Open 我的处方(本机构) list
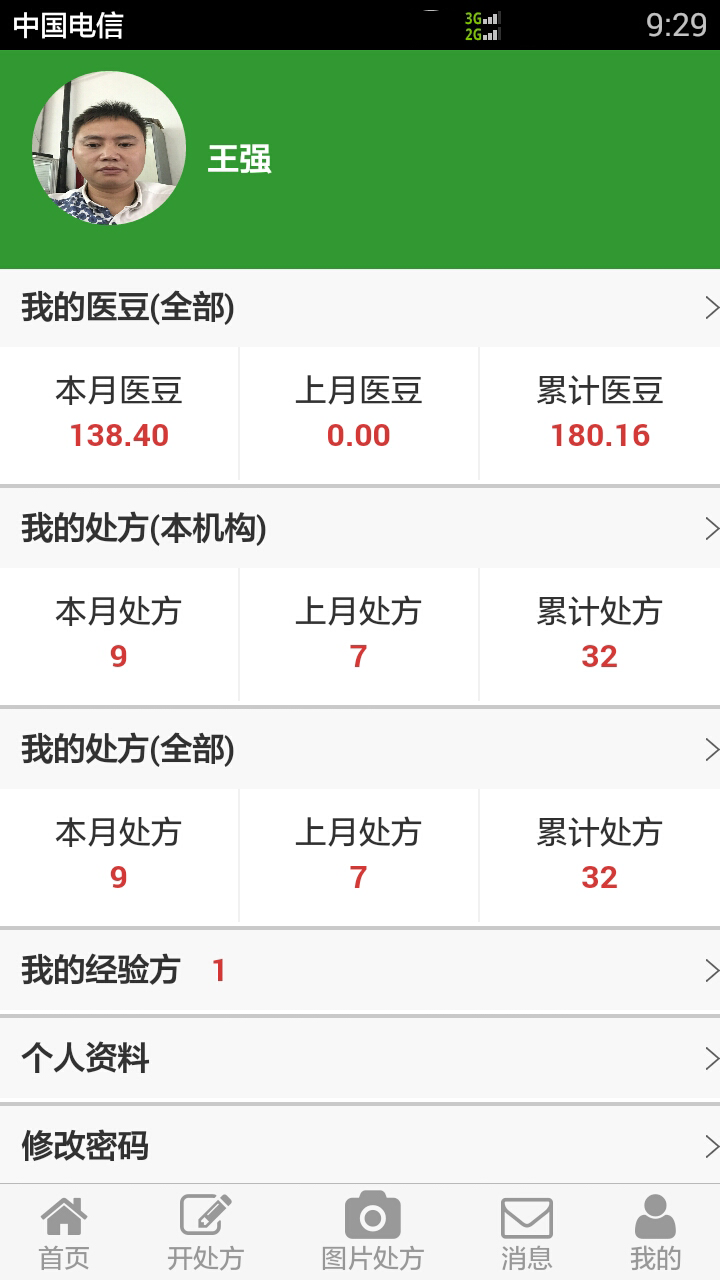The width and height of the screenshot is (720, 1280). [x=360, y=528]
